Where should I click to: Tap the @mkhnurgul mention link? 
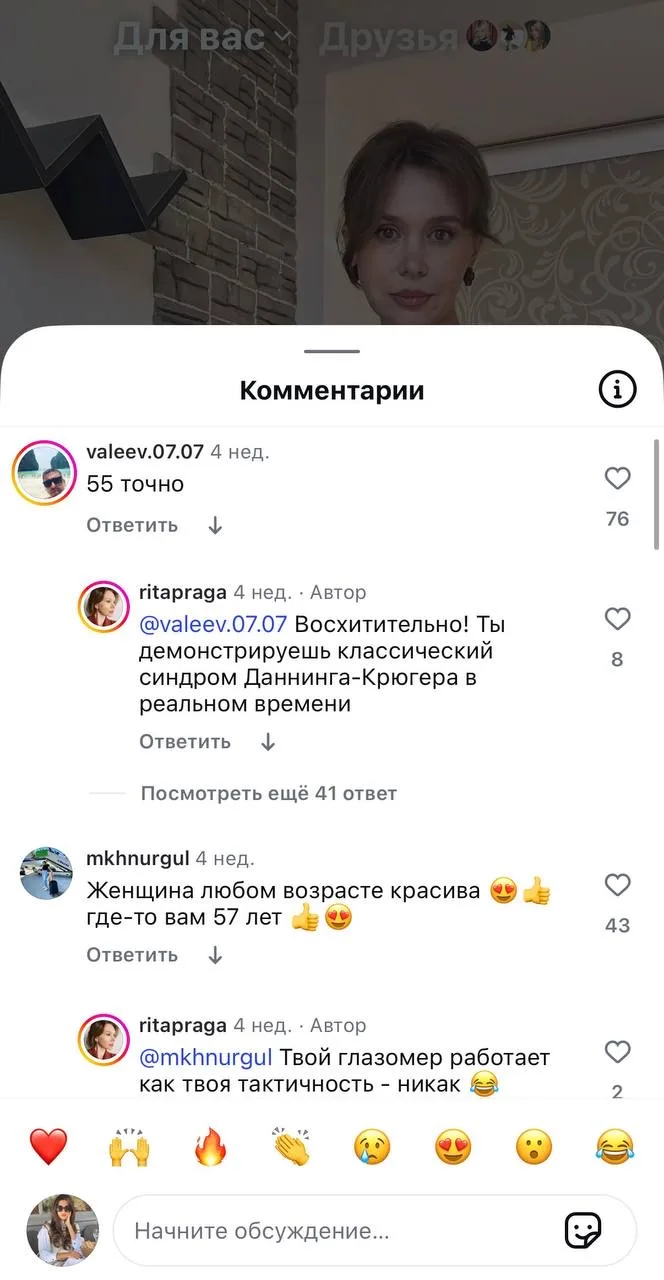tap(205, 1057)
